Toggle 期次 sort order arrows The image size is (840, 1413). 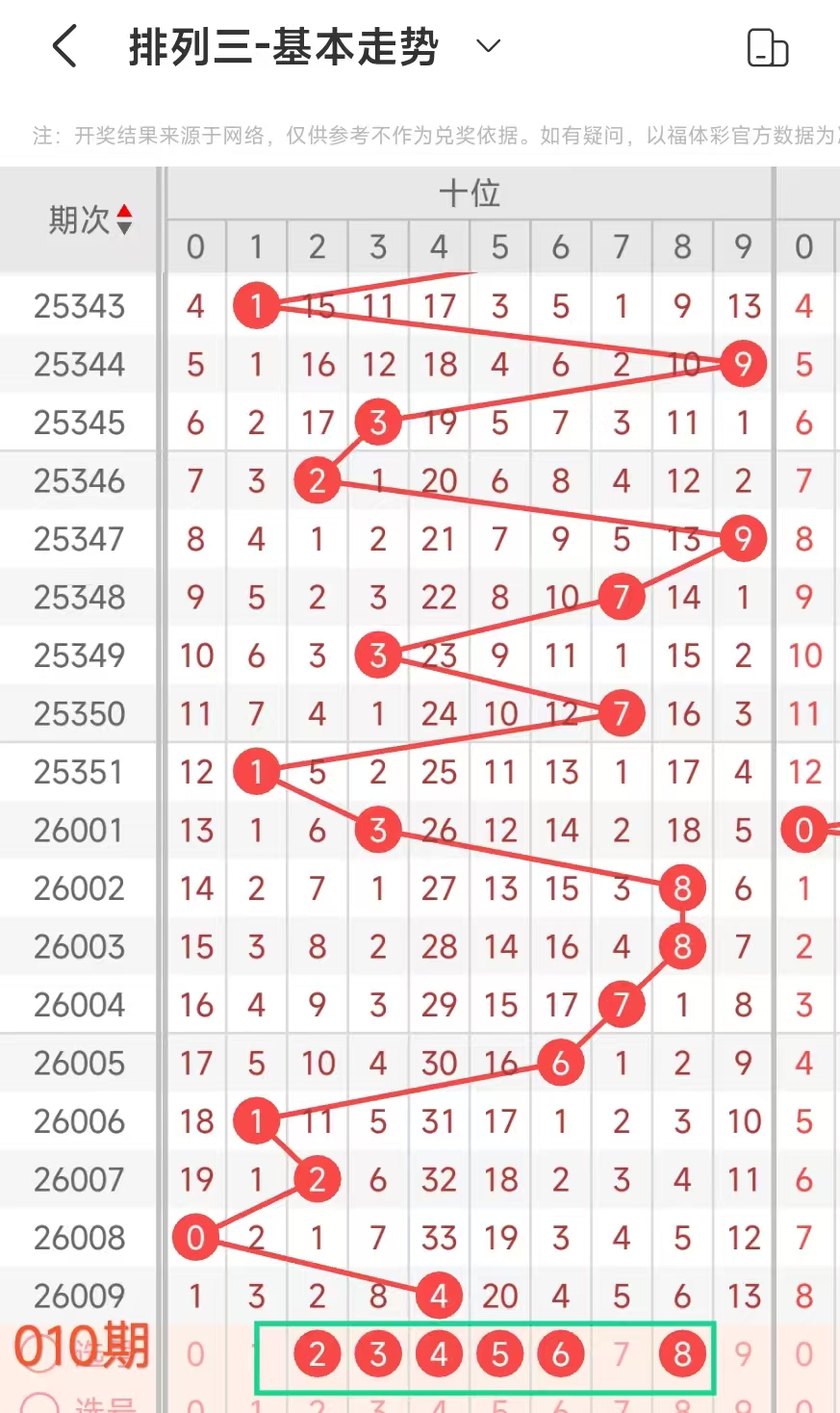tap(124, 219)
